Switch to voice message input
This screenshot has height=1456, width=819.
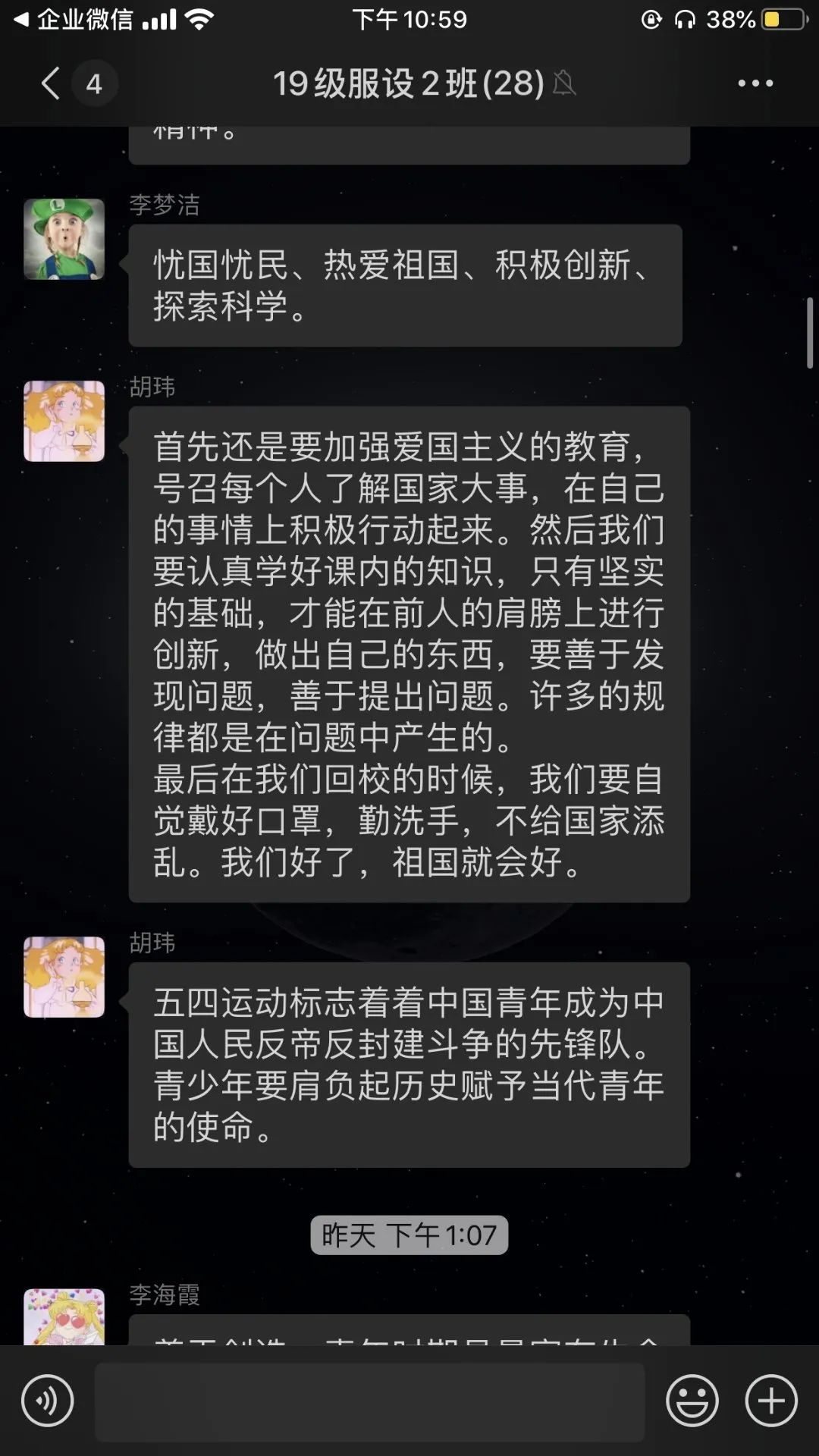48,1401
